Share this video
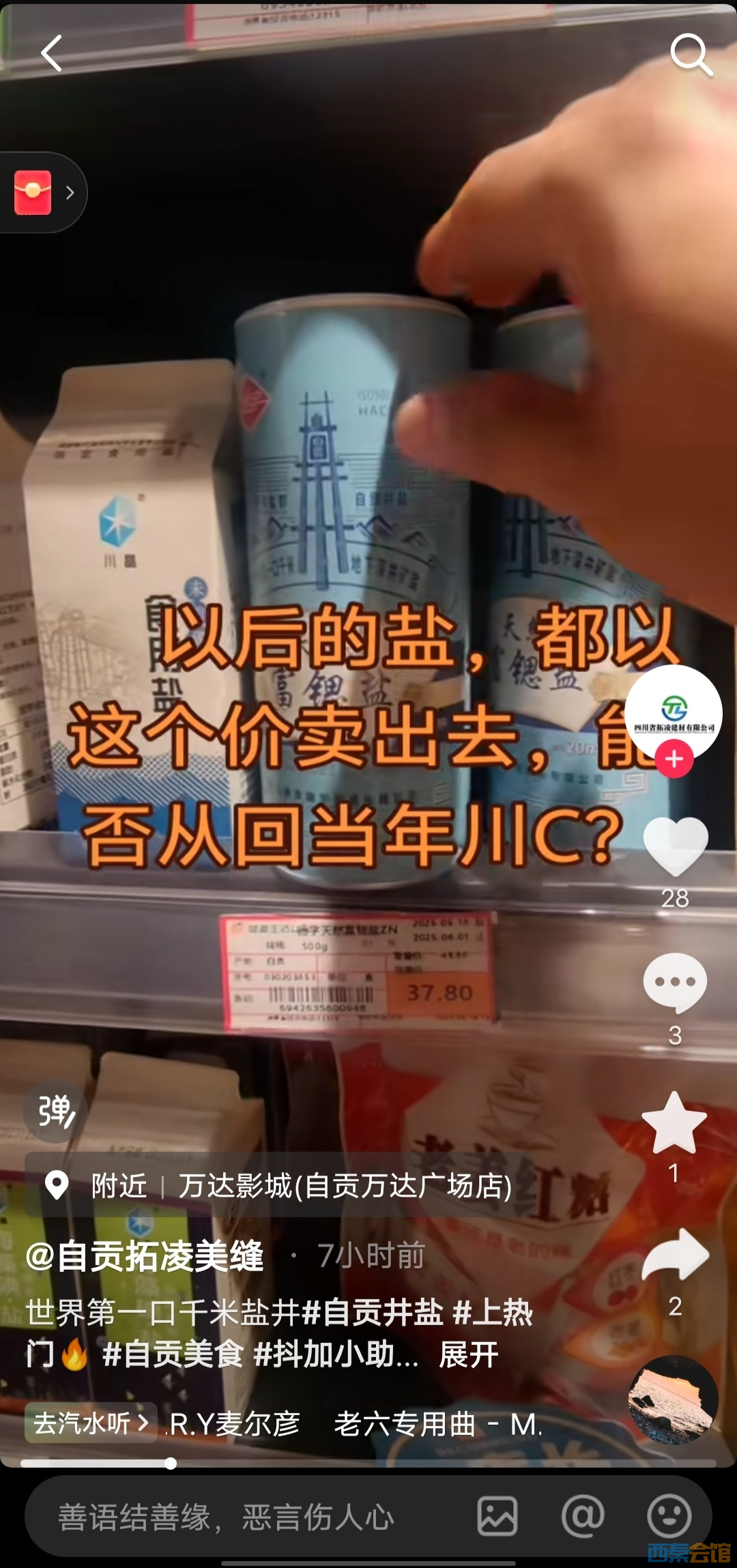This screenshot has height=1568, width=737. coord(675,1256)
